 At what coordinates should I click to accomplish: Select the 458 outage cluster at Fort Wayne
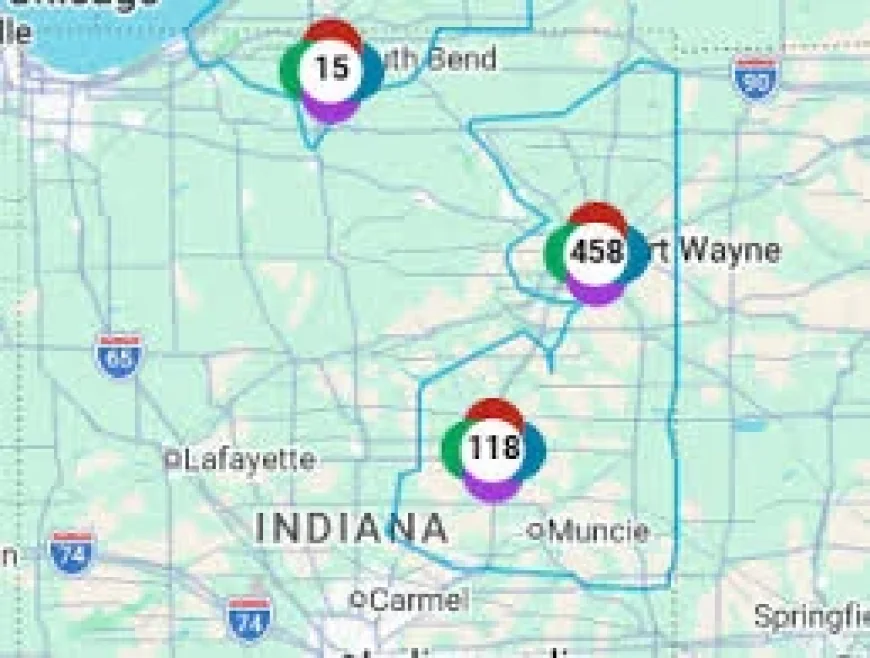point(597,253)
